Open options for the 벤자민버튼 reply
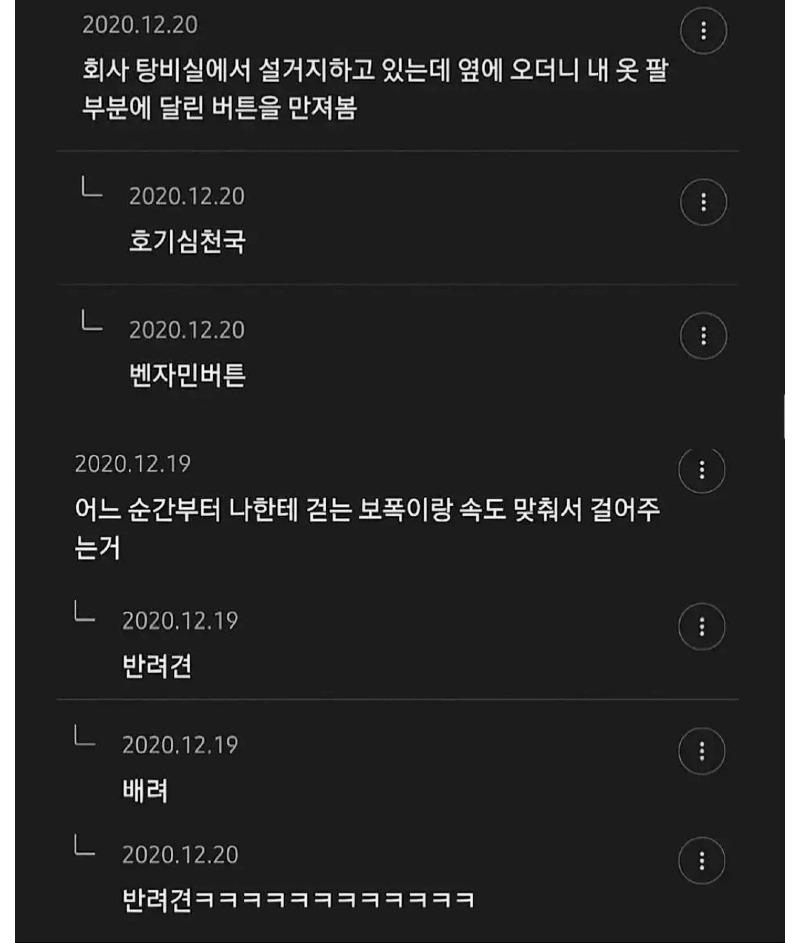800x943 pixels. (x=703, y=335)
